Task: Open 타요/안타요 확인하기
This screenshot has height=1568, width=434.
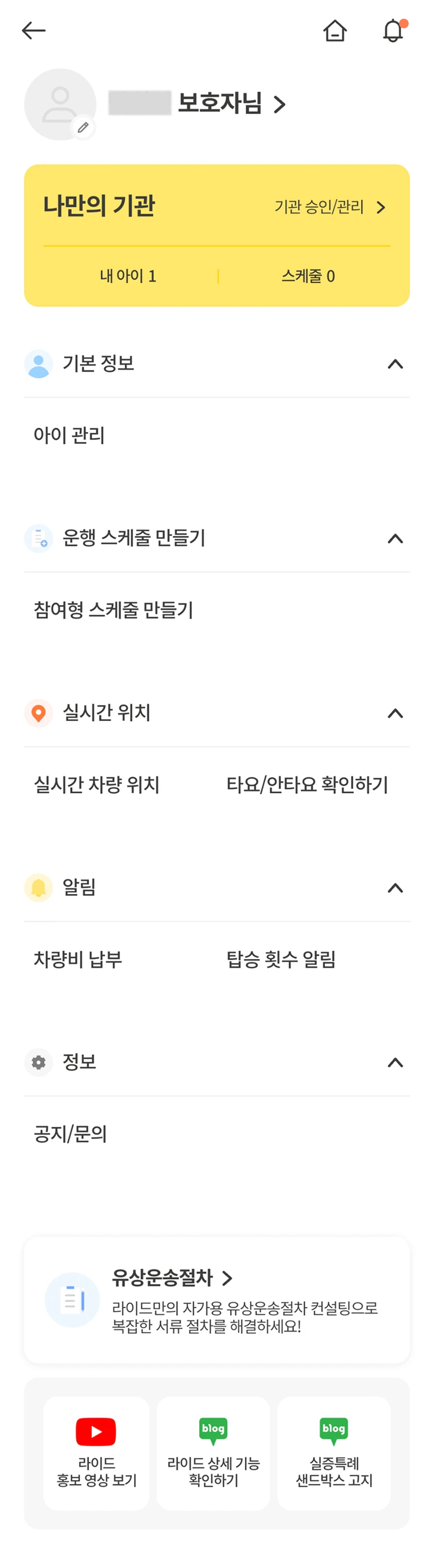Action: pyautogui.click(x=307, y=785)
